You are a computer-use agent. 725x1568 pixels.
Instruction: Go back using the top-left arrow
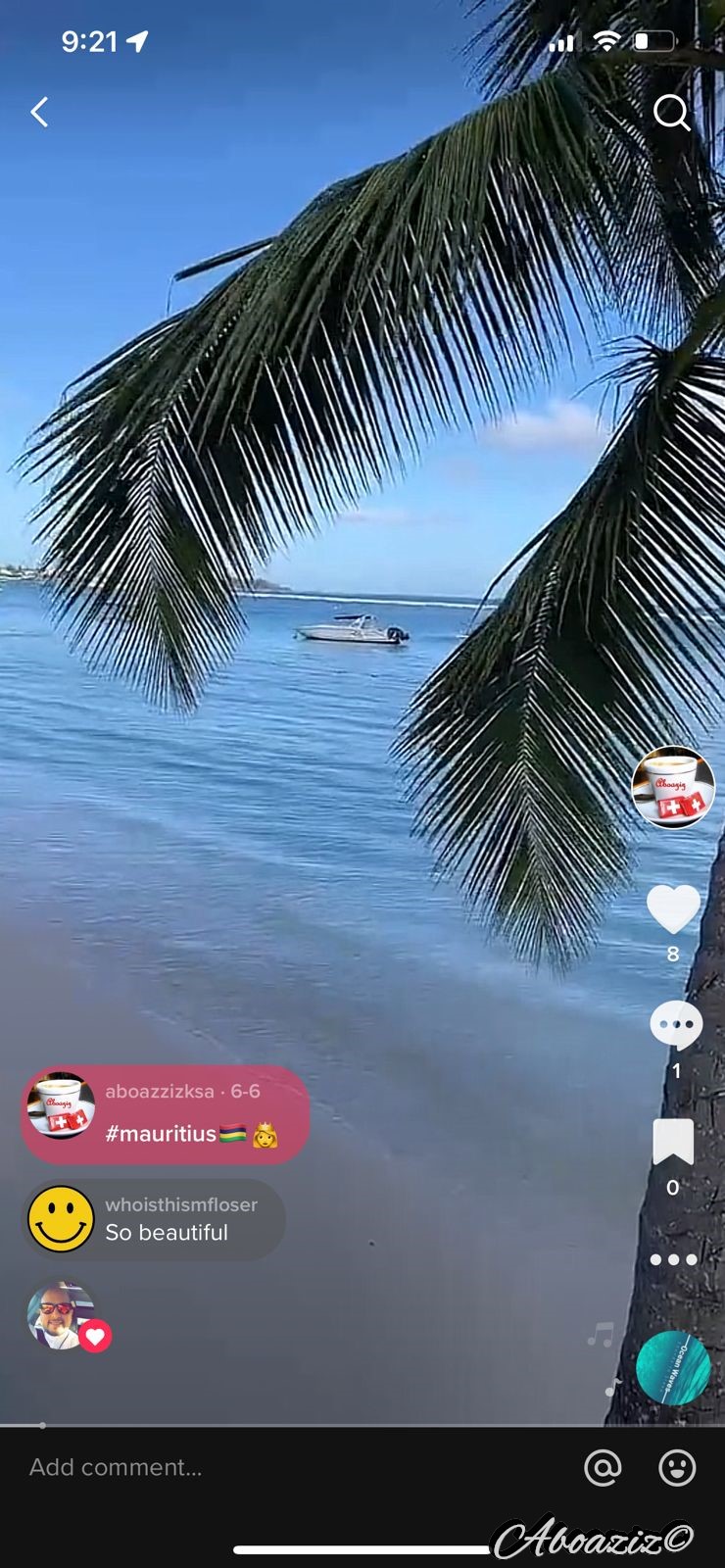click(39, 112)
